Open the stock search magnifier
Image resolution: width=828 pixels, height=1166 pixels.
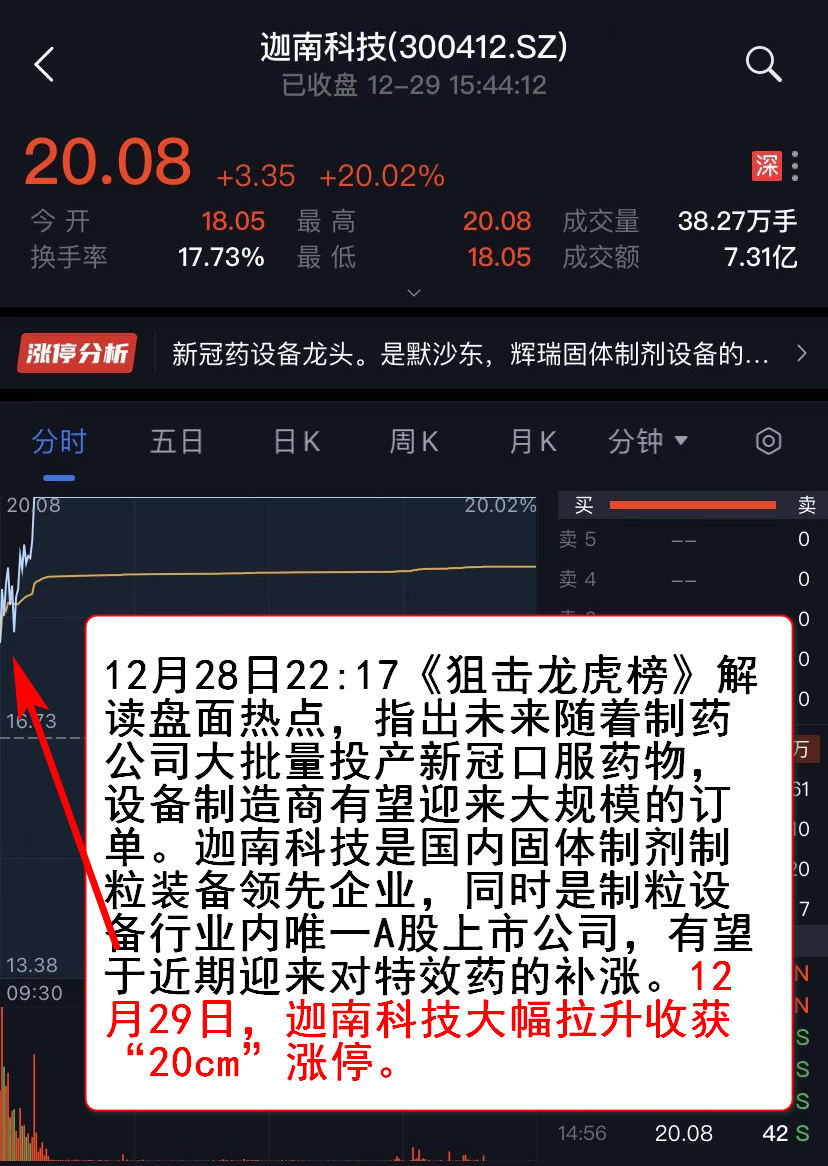tap(763, 65)
